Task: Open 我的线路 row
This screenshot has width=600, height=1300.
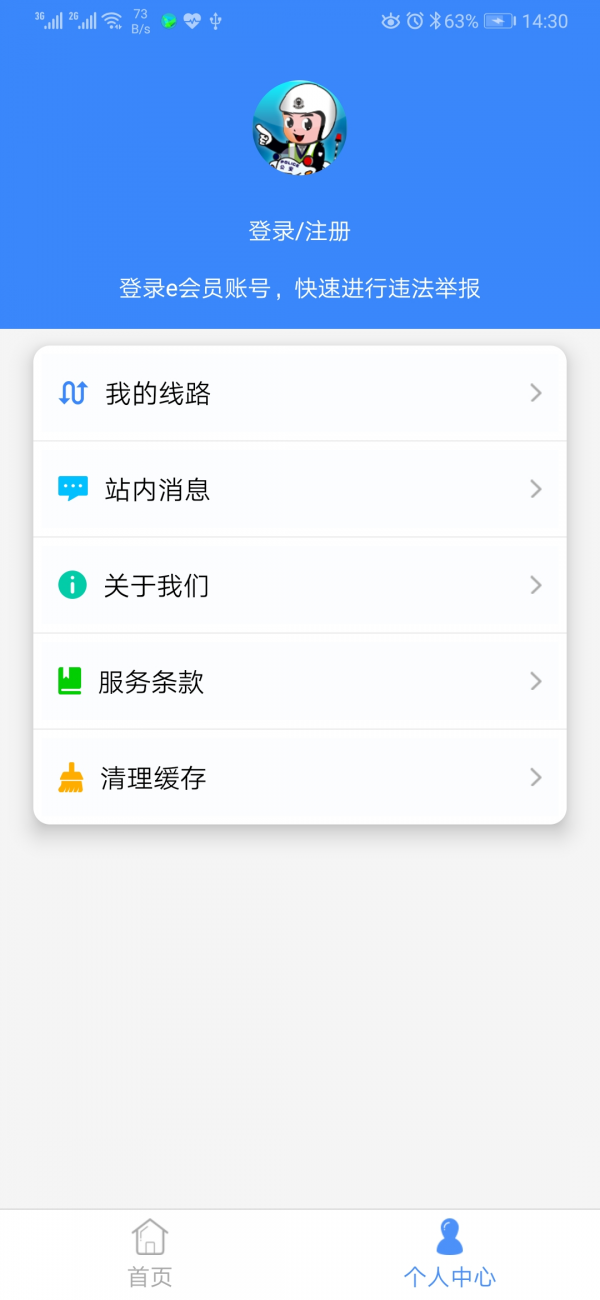Action: 299,393
